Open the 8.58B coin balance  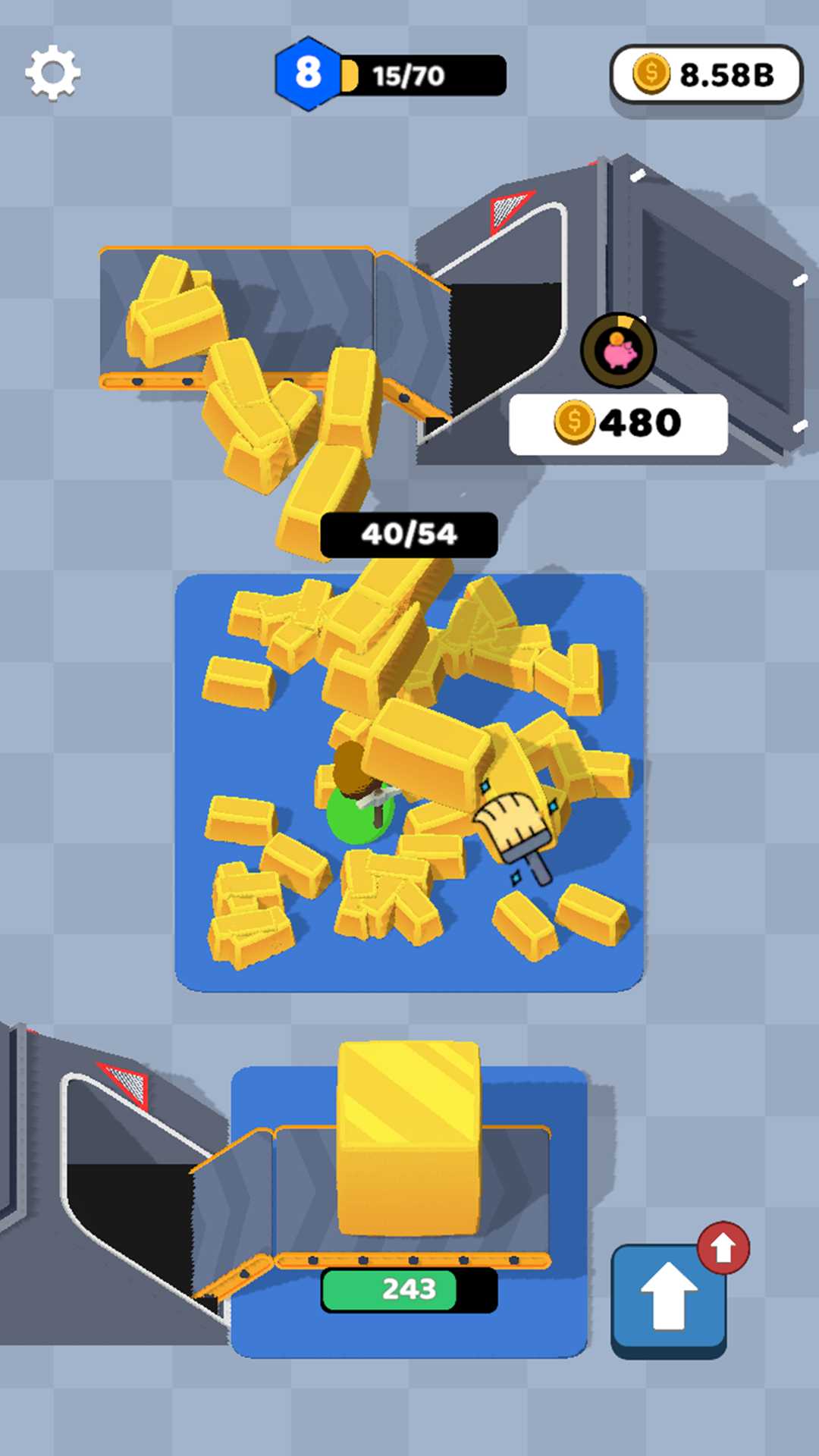[x=706, y=74]
